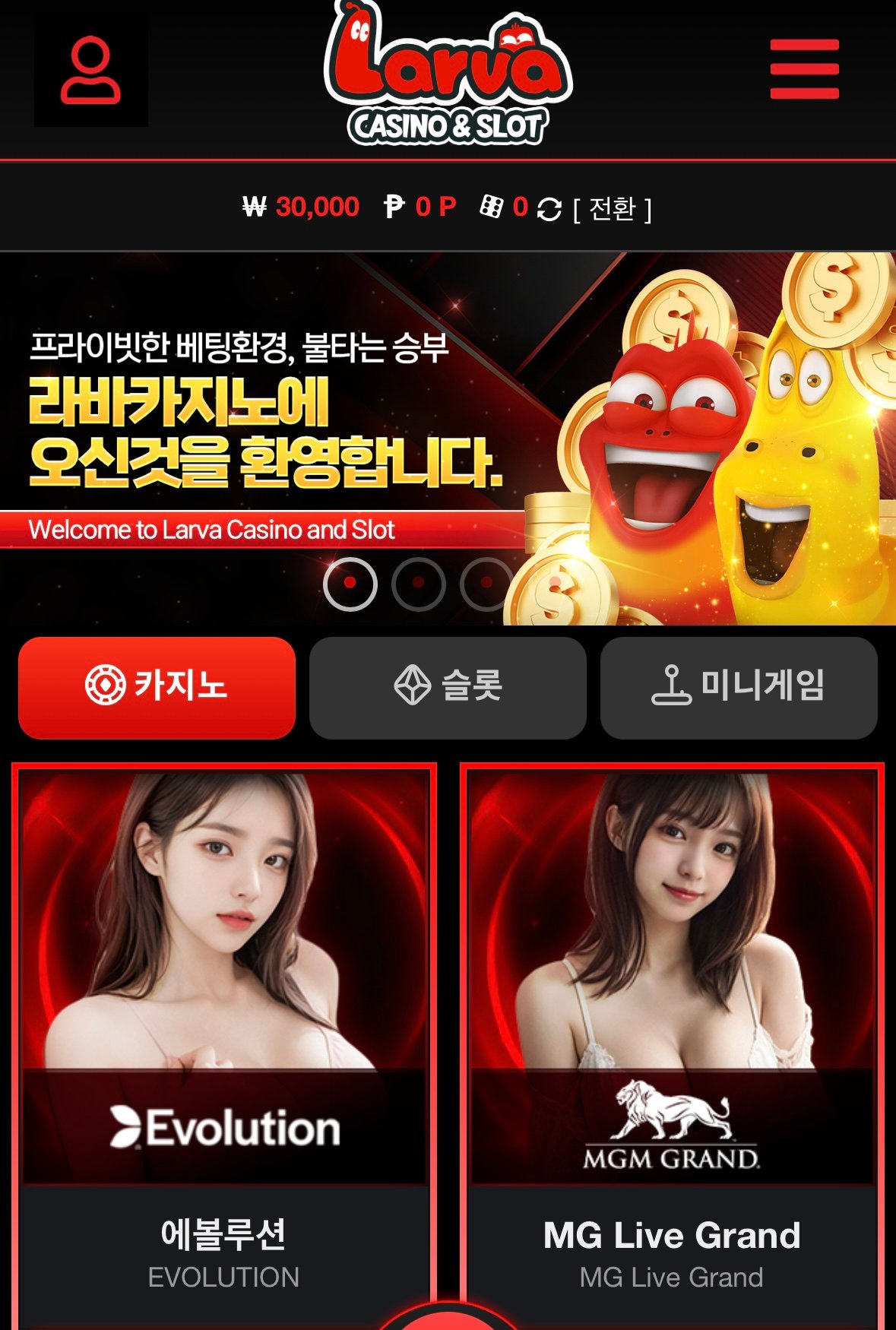Image resolution: width=896 pixels, height=1330 pixels.
Task: Switch to the 슬롯 tab
Action: (448, 687)
